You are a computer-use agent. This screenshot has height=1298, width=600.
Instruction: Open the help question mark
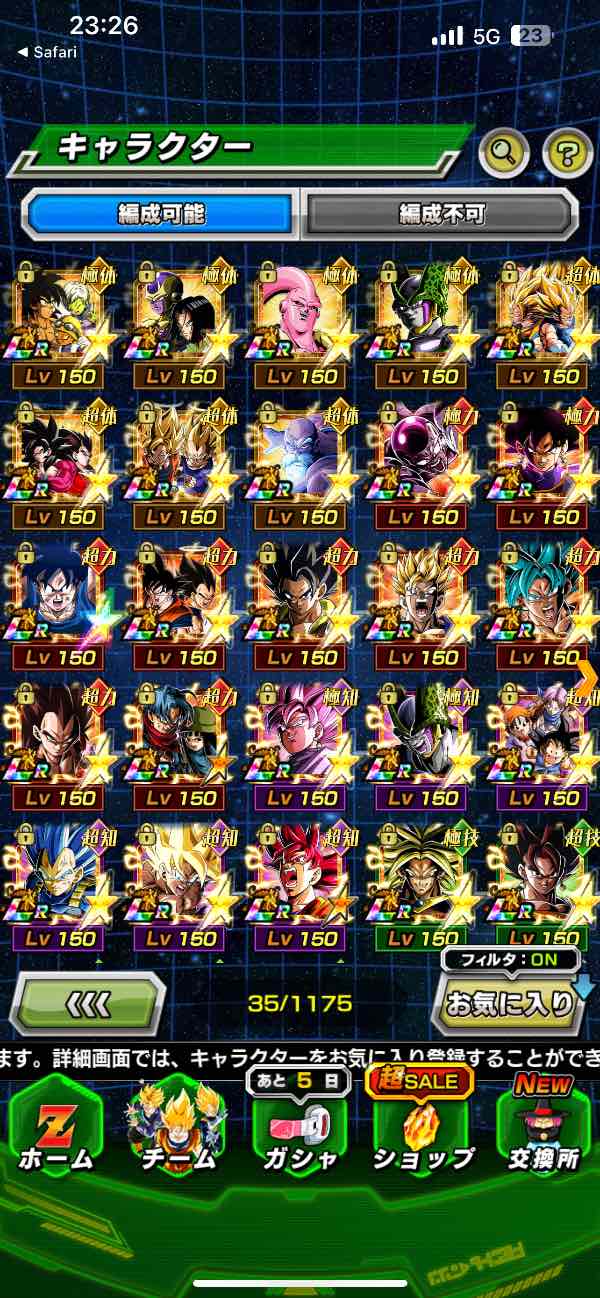point(567,153)
